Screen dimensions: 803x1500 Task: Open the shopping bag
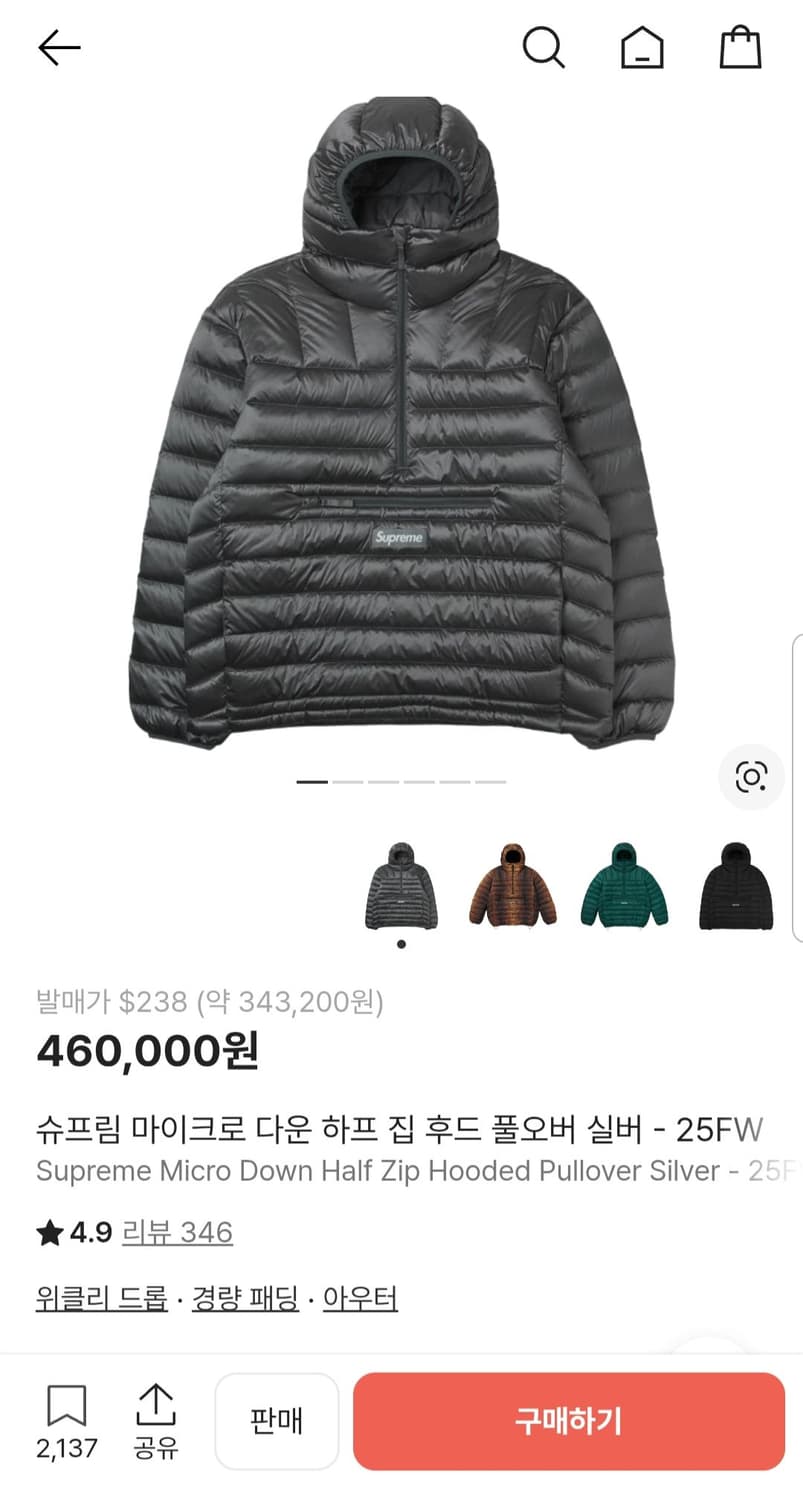click(x=740, y=47)
